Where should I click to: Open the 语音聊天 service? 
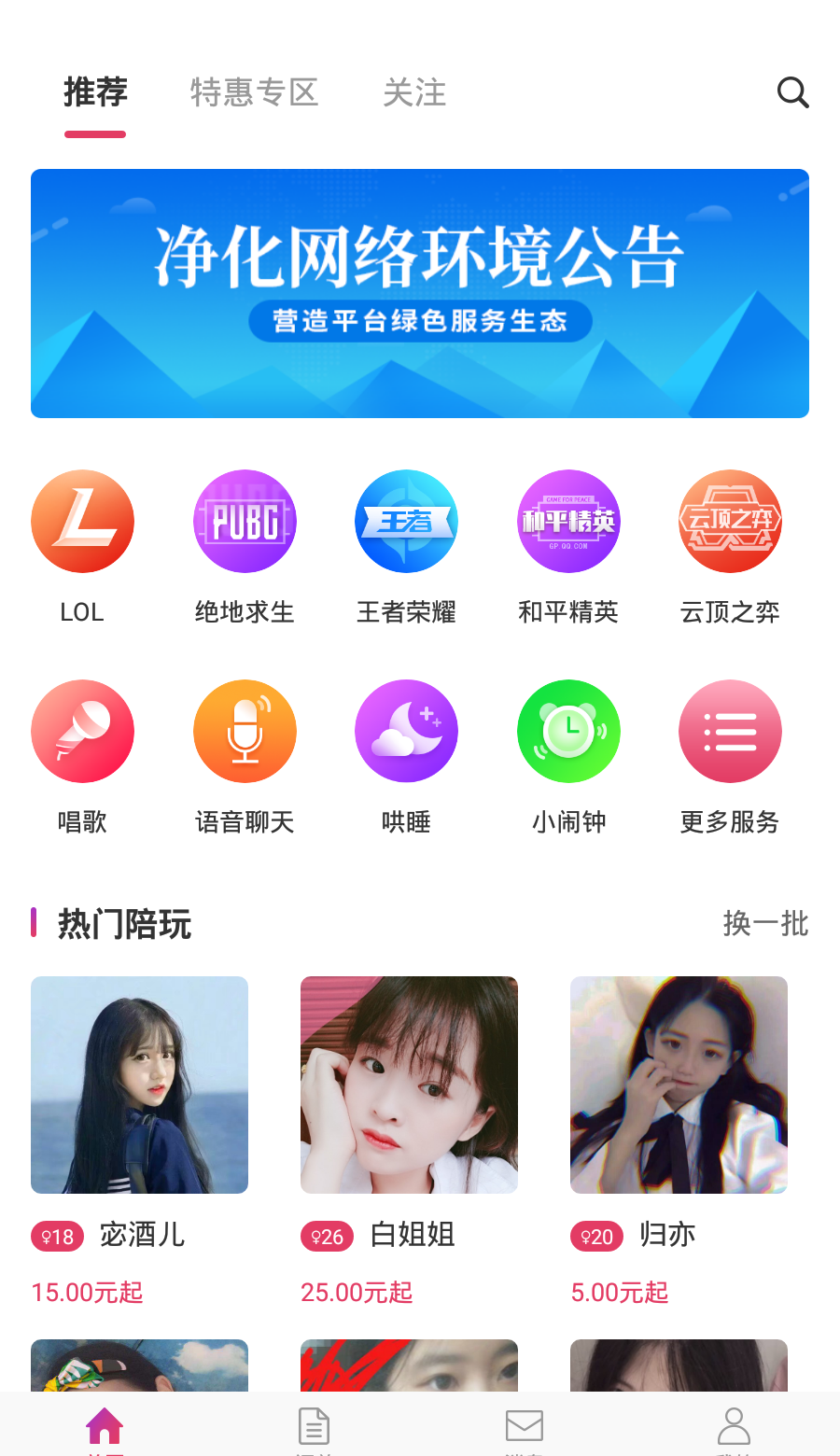click(245, 731)
